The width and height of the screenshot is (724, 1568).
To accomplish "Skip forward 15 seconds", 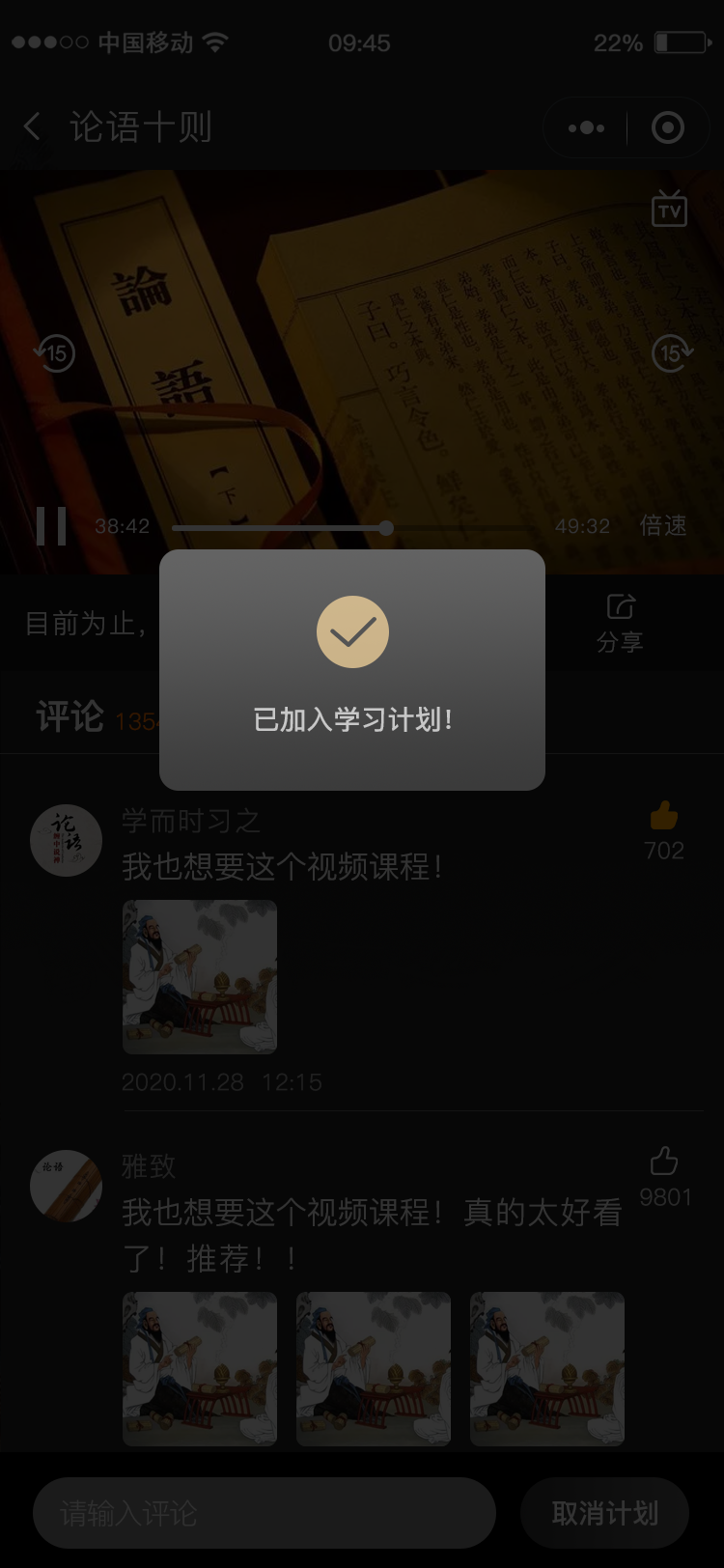I will 672,353.
